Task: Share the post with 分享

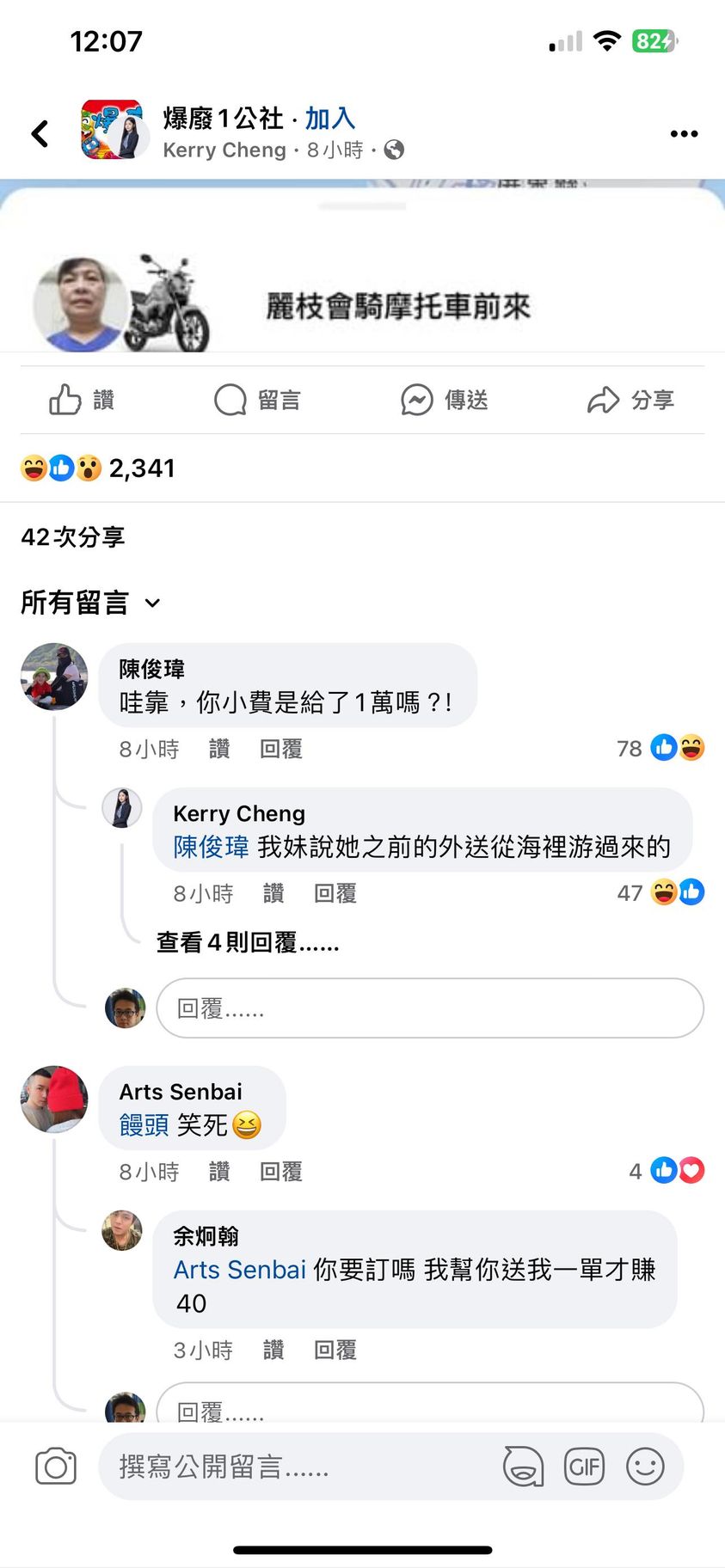Action: 630,400
